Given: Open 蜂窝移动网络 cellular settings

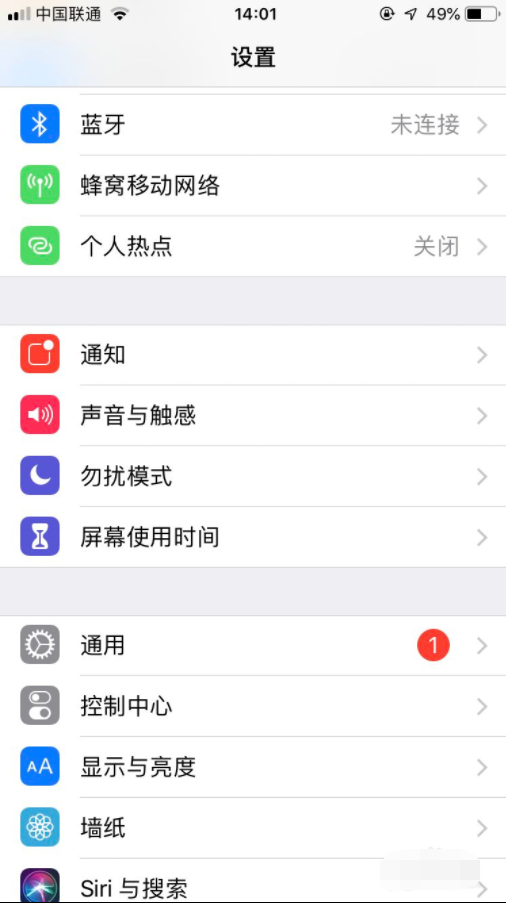Looking at the screenshot, I should pyautogui.click(x=253, y=186).
